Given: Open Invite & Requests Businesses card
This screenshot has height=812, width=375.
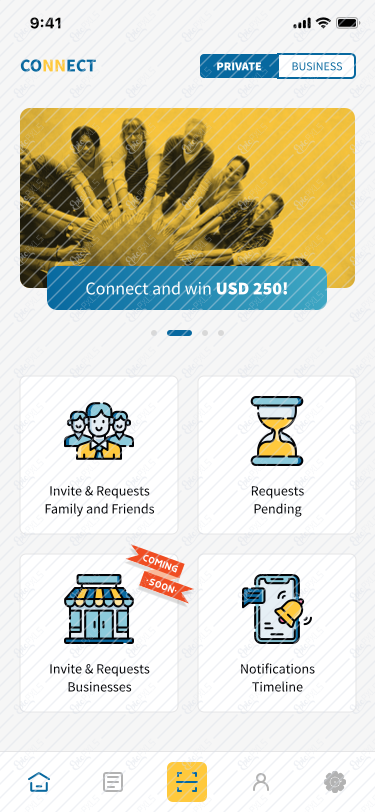Looking at the screenshot, I should (99, 633).
